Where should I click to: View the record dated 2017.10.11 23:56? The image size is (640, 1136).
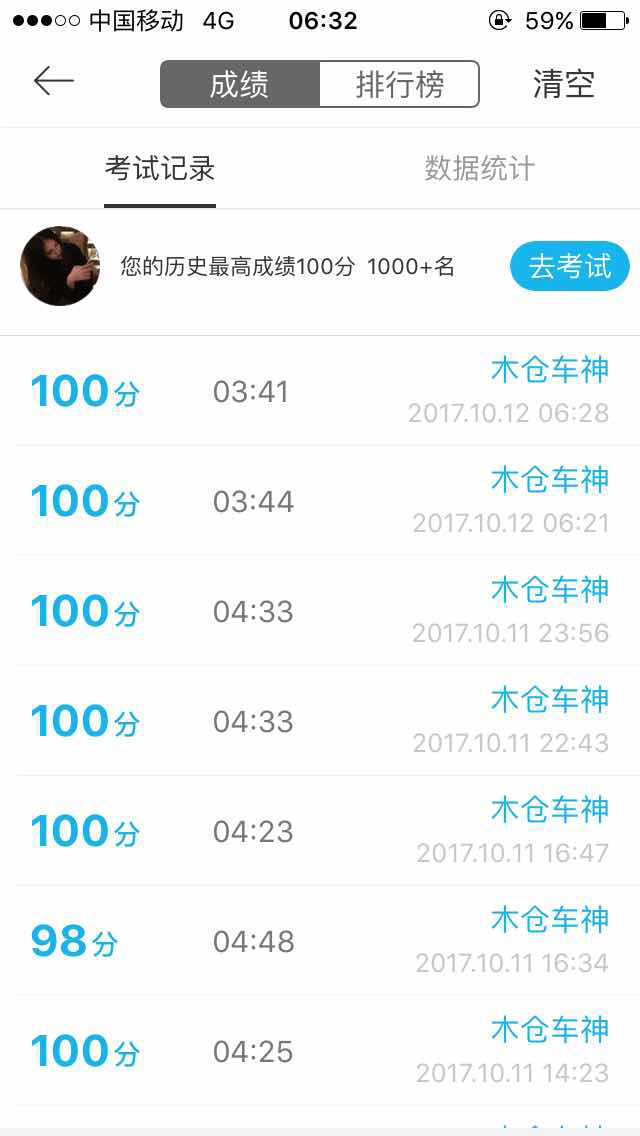[x=320, y=611]
